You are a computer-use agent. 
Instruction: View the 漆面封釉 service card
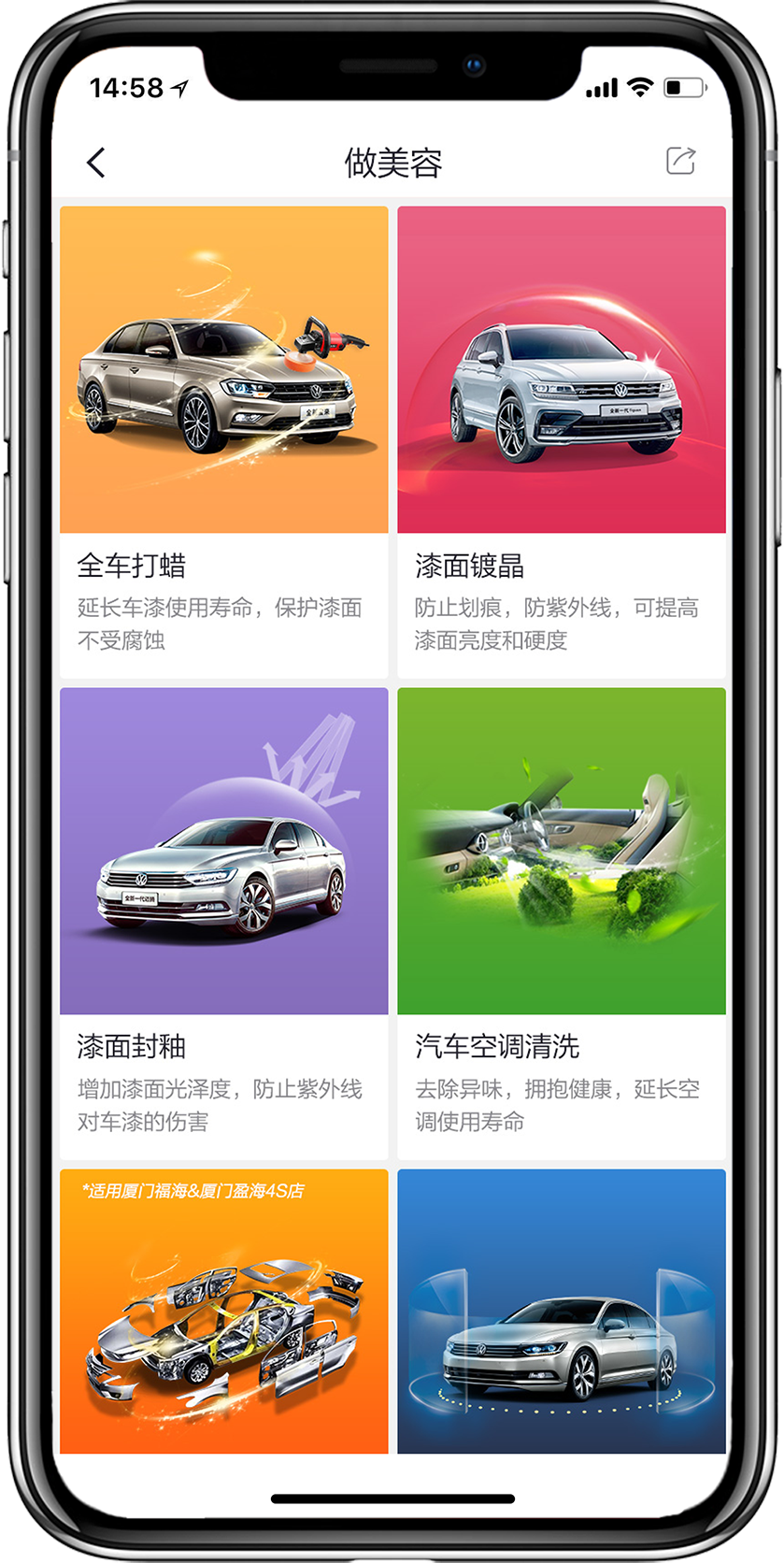[x=223, y=923]
